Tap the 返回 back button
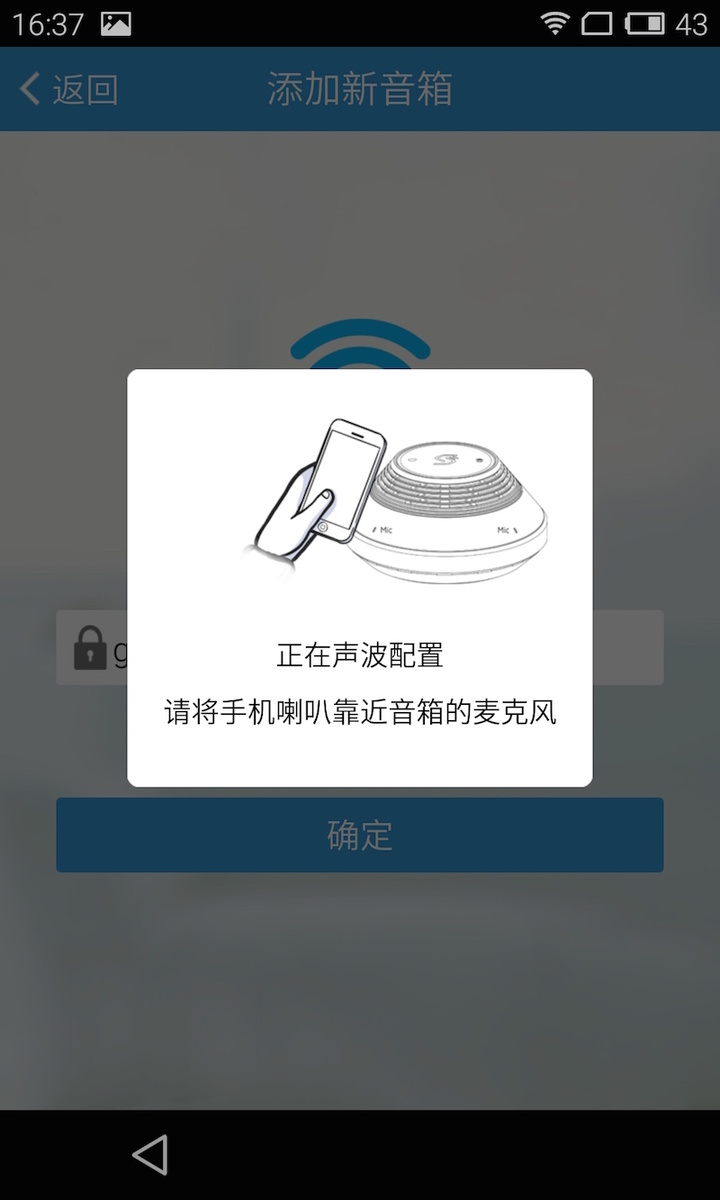The height and width of the screenshot is (1200, 720). (68, 90)
